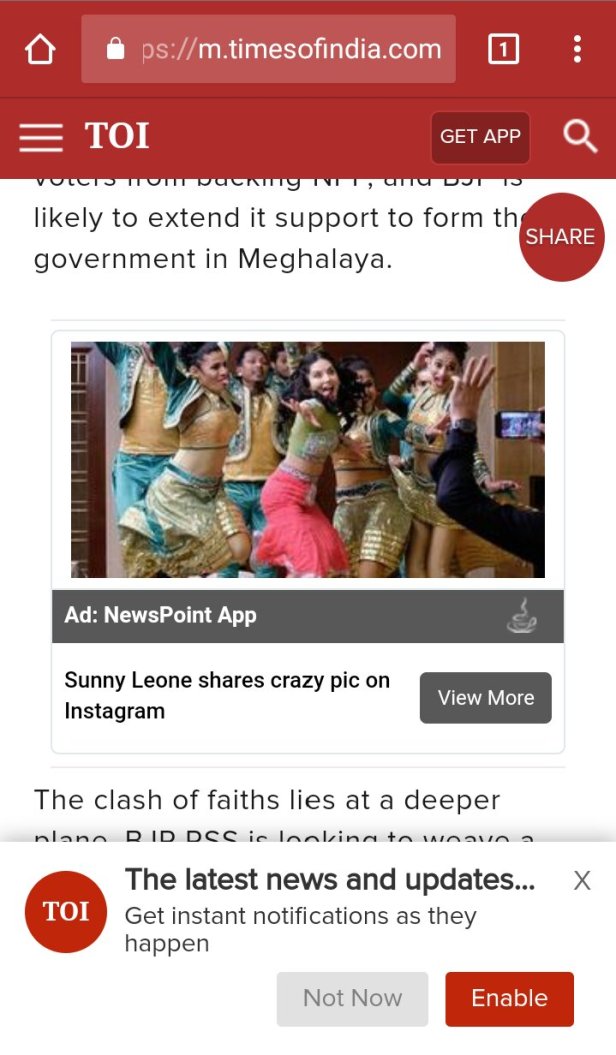Dismiss the notification prompt with X
Screen dimensions: 616x1055
582,881
